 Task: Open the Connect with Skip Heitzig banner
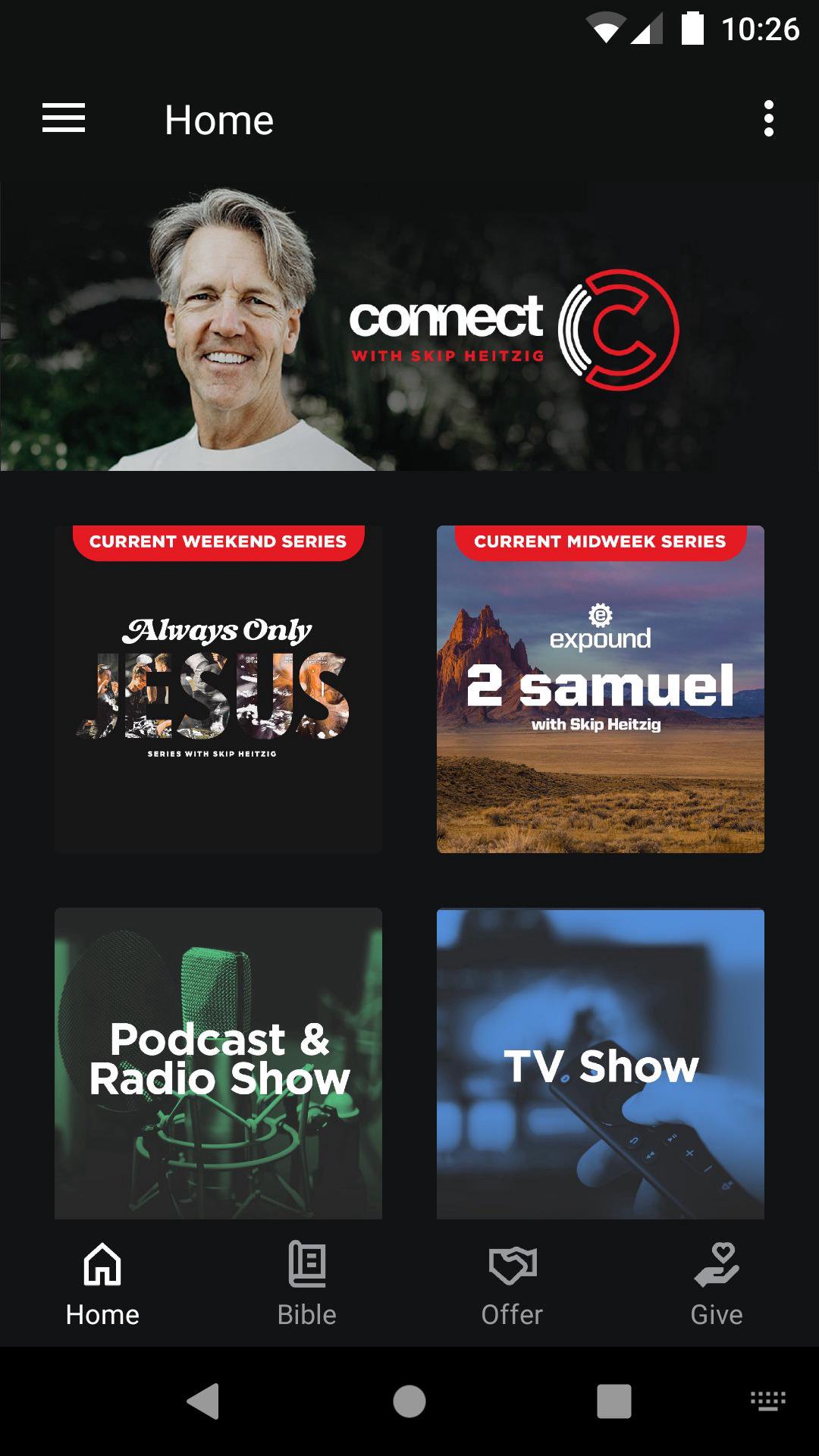409,326
